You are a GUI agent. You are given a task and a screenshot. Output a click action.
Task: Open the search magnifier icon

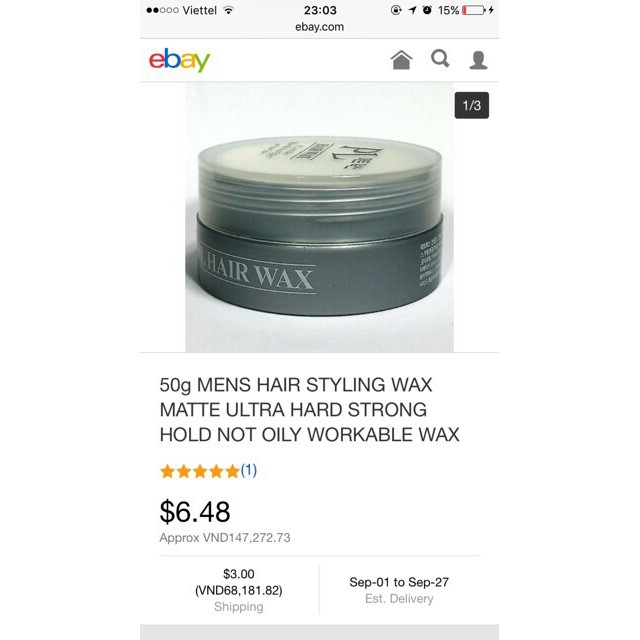(x=440, y=59)
